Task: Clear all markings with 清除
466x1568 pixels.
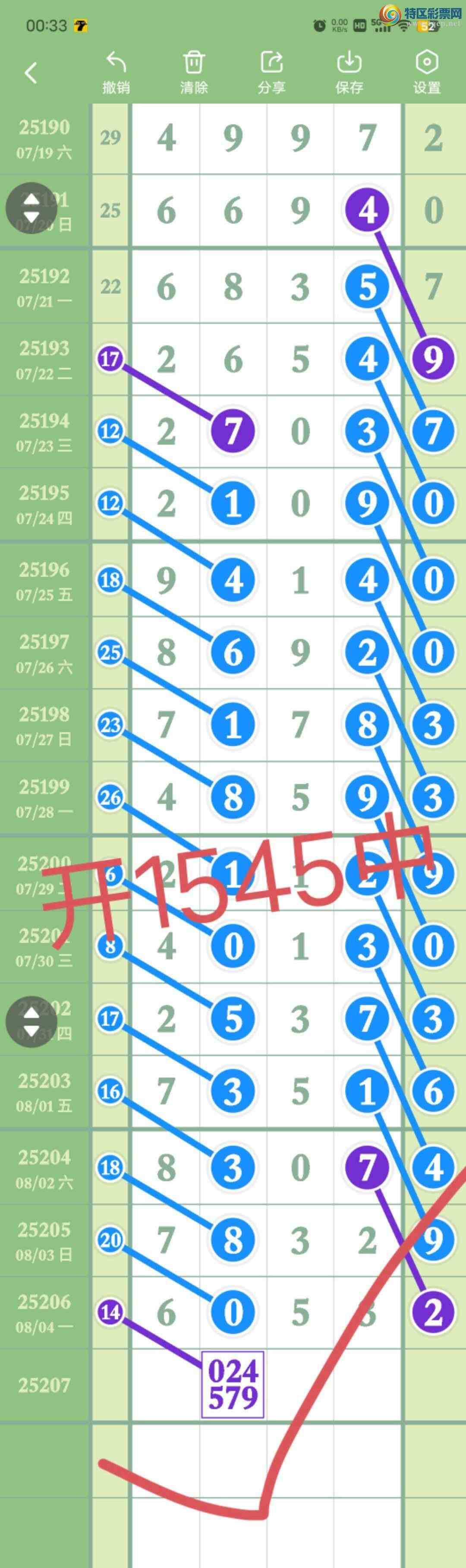Action: tap(193, 73)
